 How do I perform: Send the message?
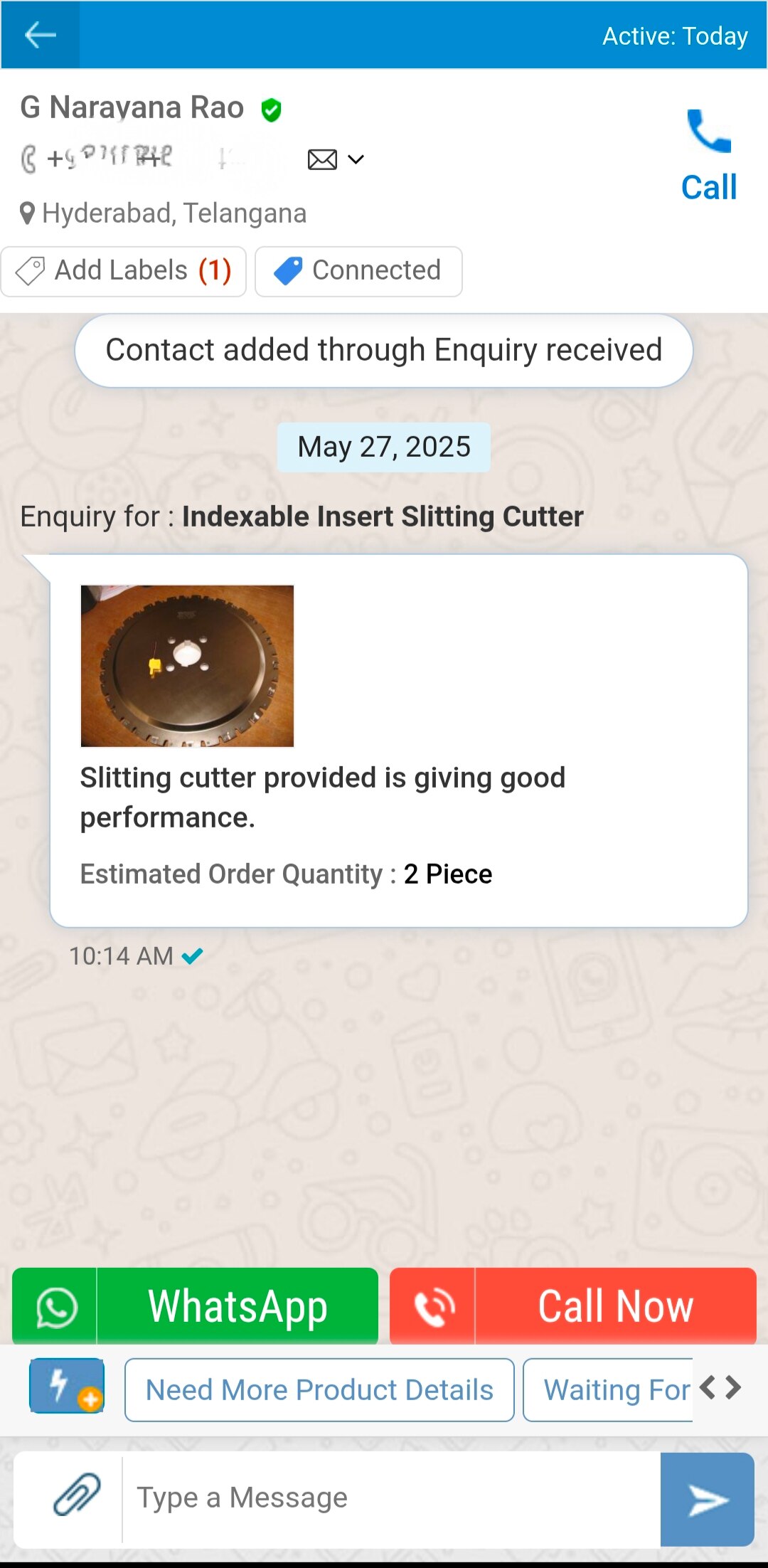tap(707, 1499)
